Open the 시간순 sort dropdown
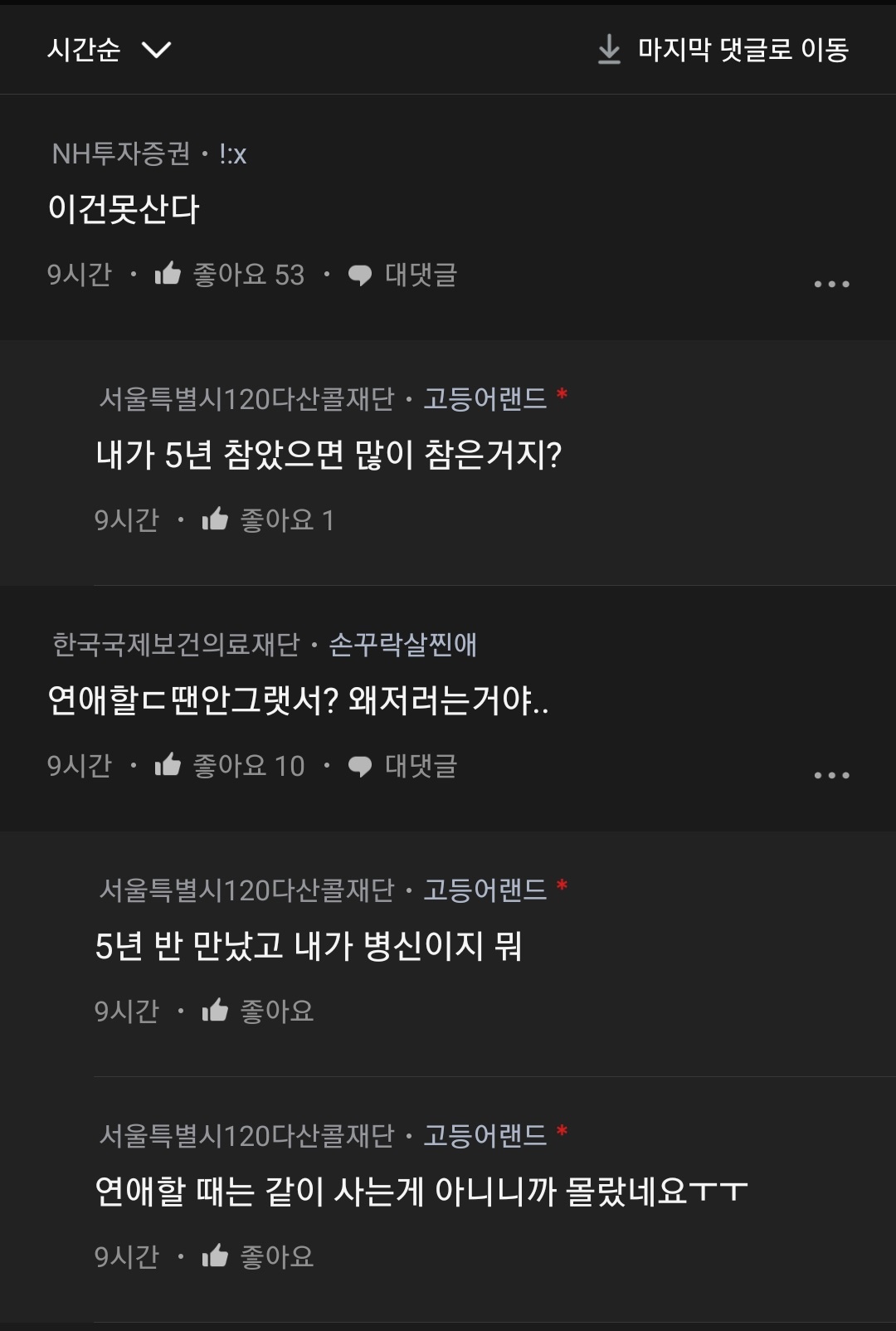This screenshot has height=1331, width=896. [x=109, y=50]
